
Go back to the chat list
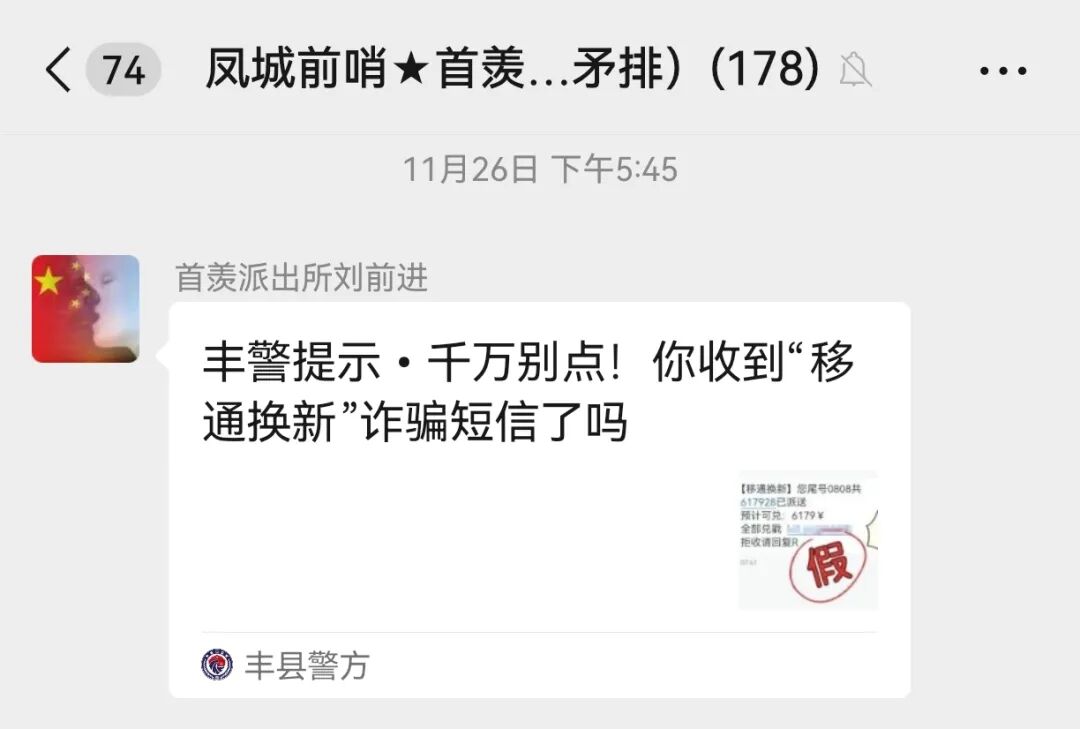click(x=60, y=71)
